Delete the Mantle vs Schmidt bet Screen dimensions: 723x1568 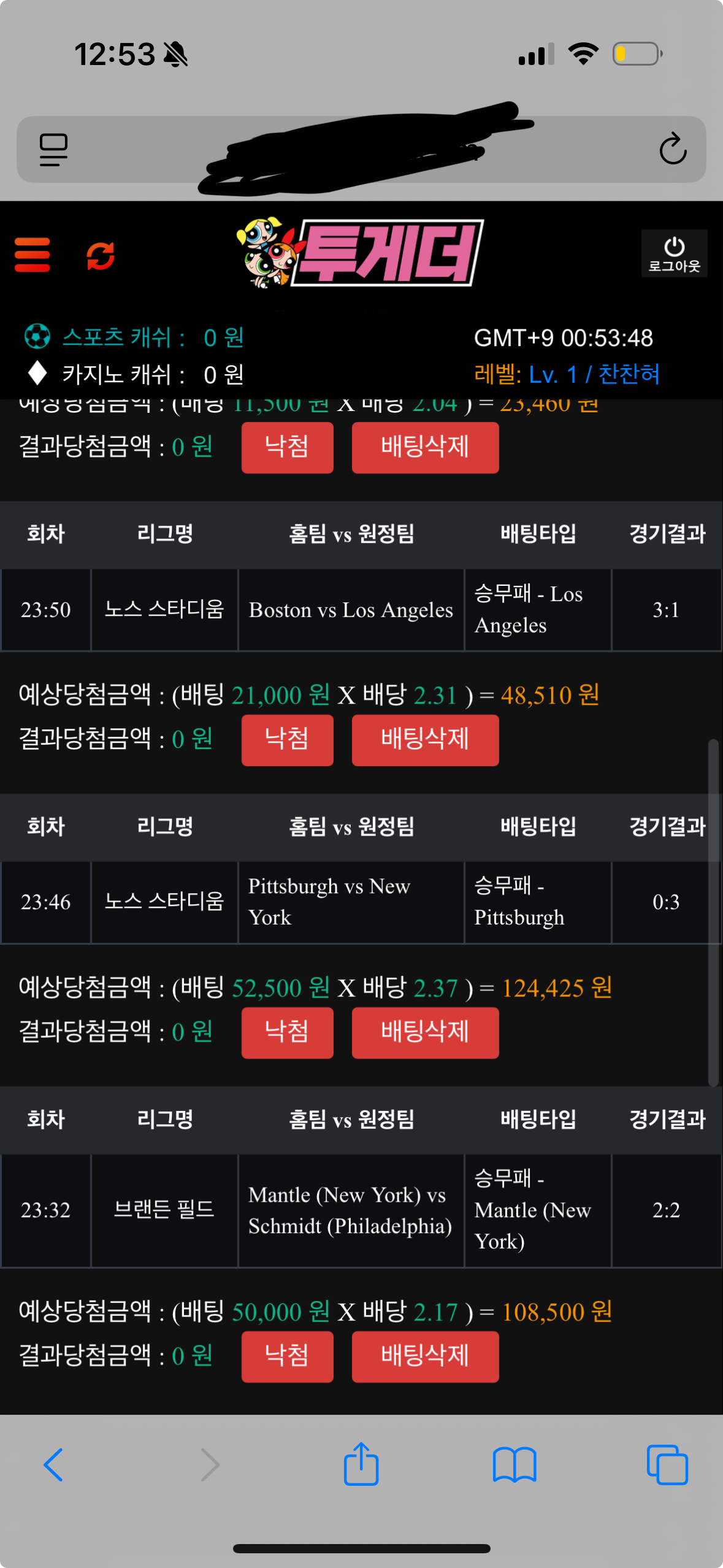point(425,1356)
